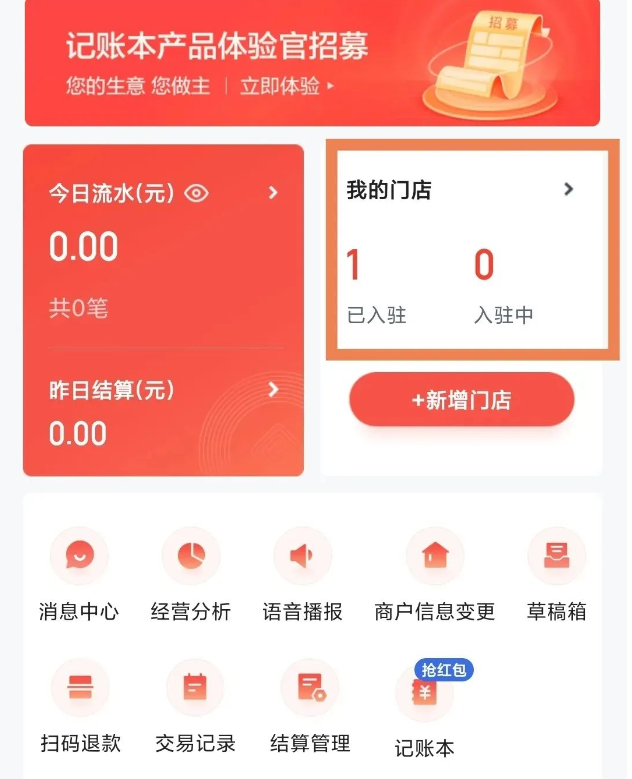Tap the +新增门店 button
The height and width of the screenshot is (779, 632).
[461, 401]
